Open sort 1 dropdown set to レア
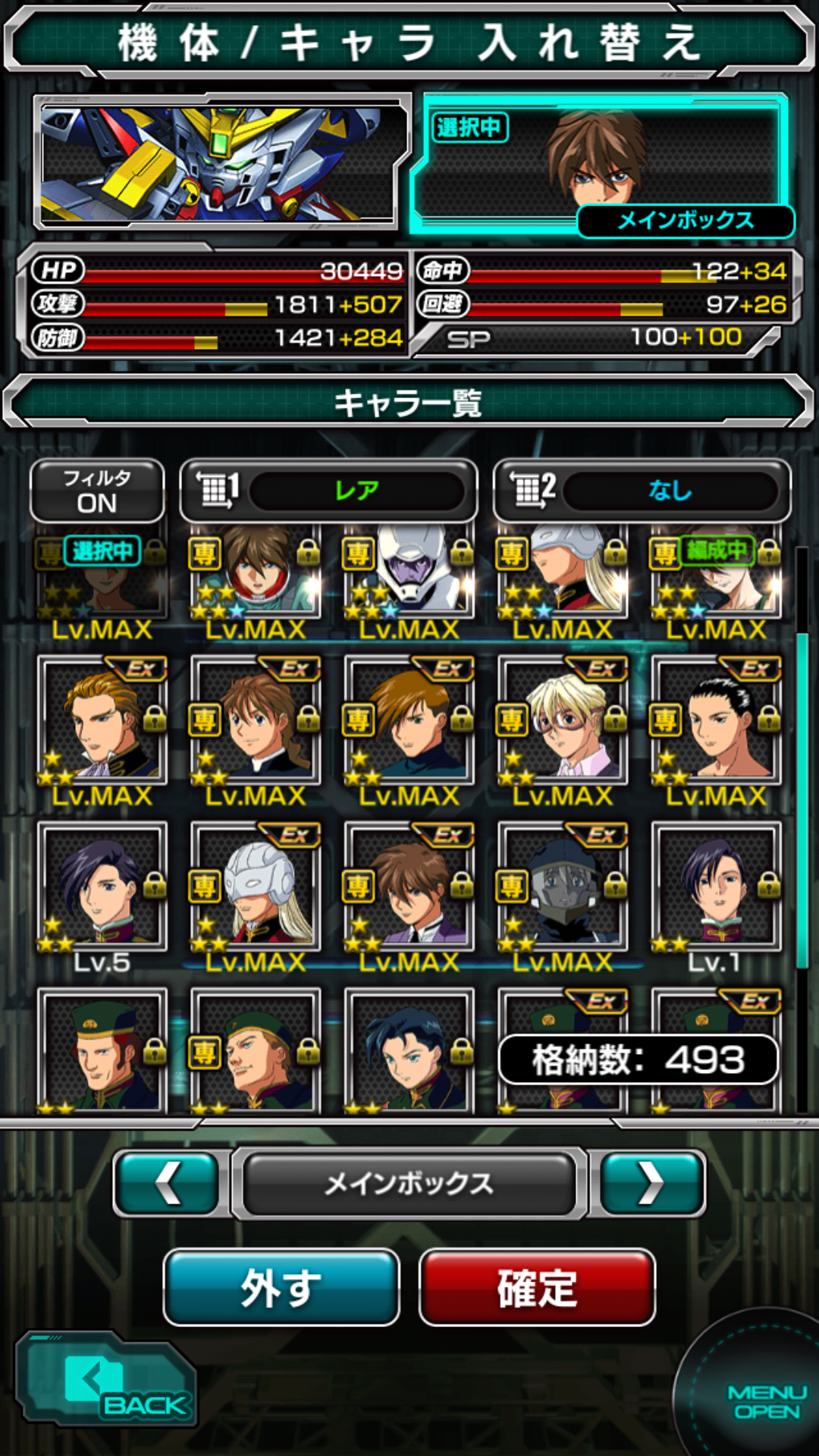The height and width of the screenshot is (1456, 819). 328,491
